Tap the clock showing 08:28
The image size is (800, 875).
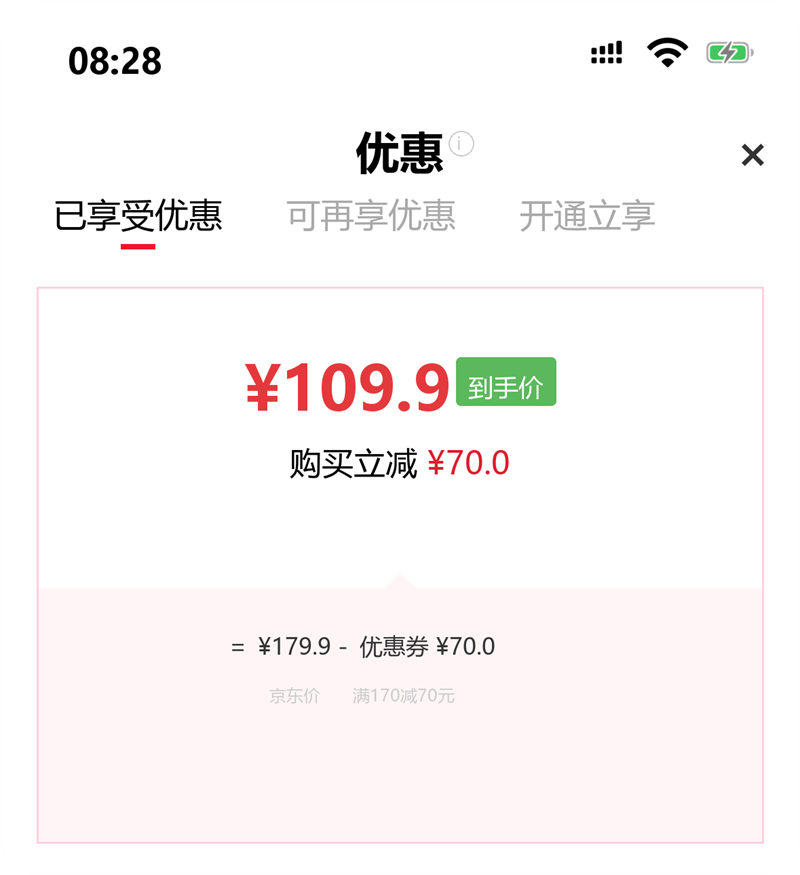click(x=114, y=60)
